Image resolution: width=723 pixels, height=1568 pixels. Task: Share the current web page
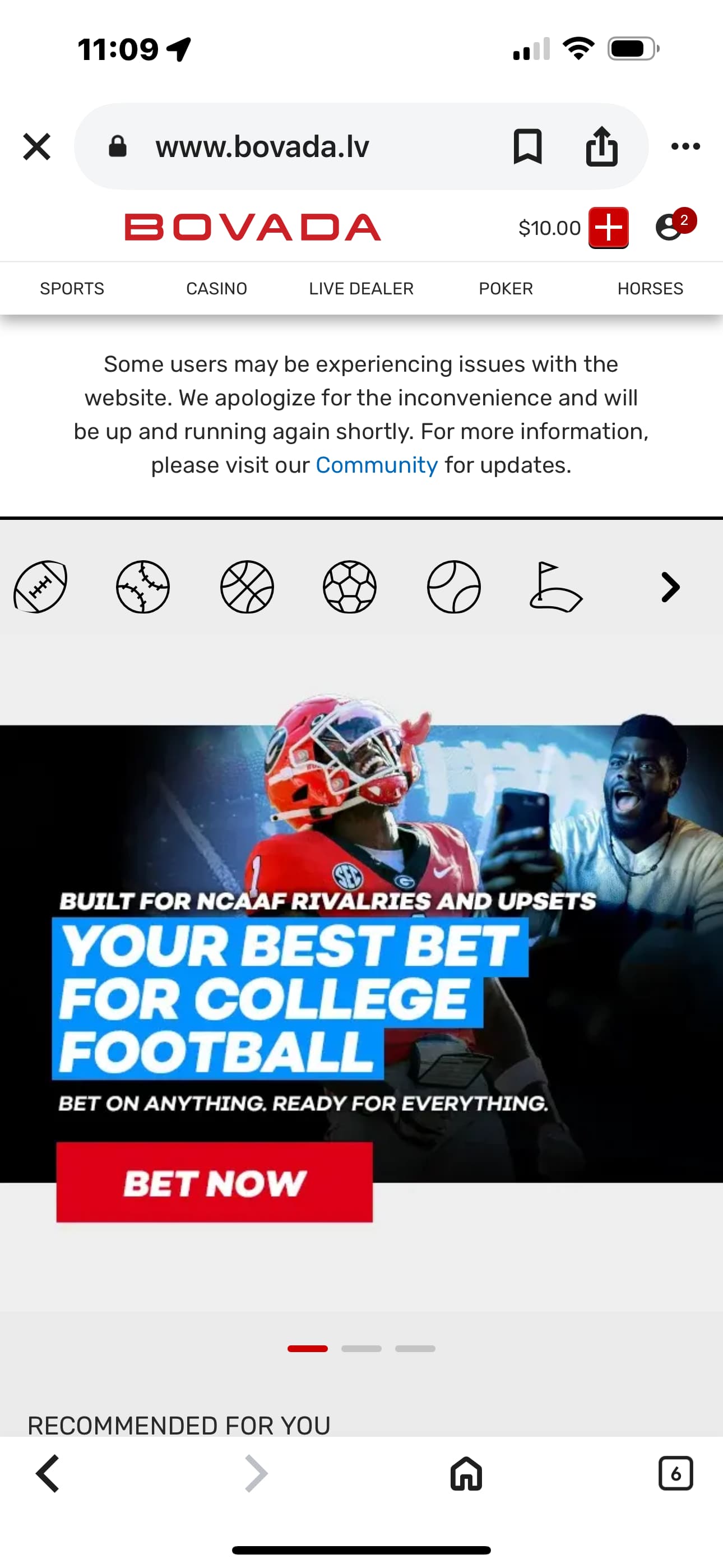601,146
